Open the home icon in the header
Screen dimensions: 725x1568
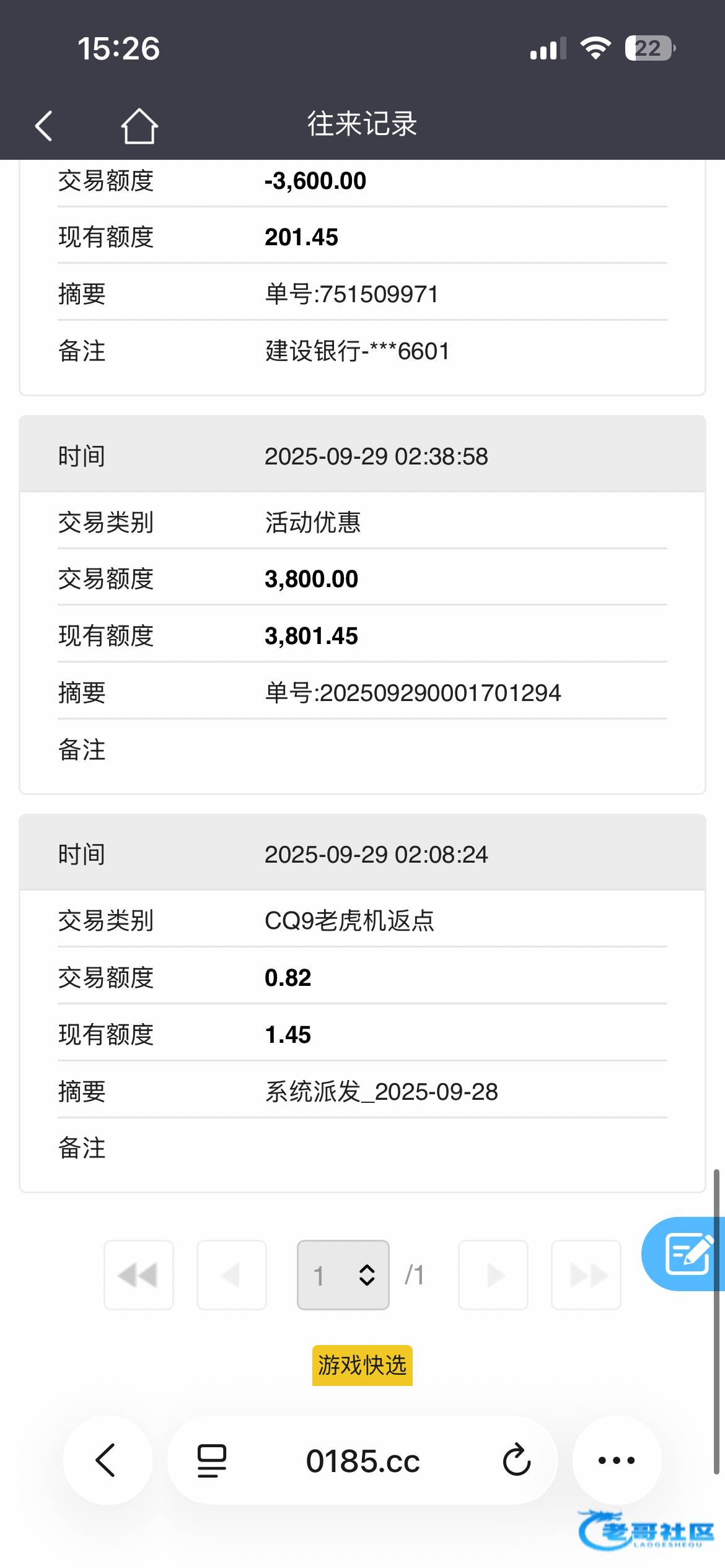pos(139,126)
